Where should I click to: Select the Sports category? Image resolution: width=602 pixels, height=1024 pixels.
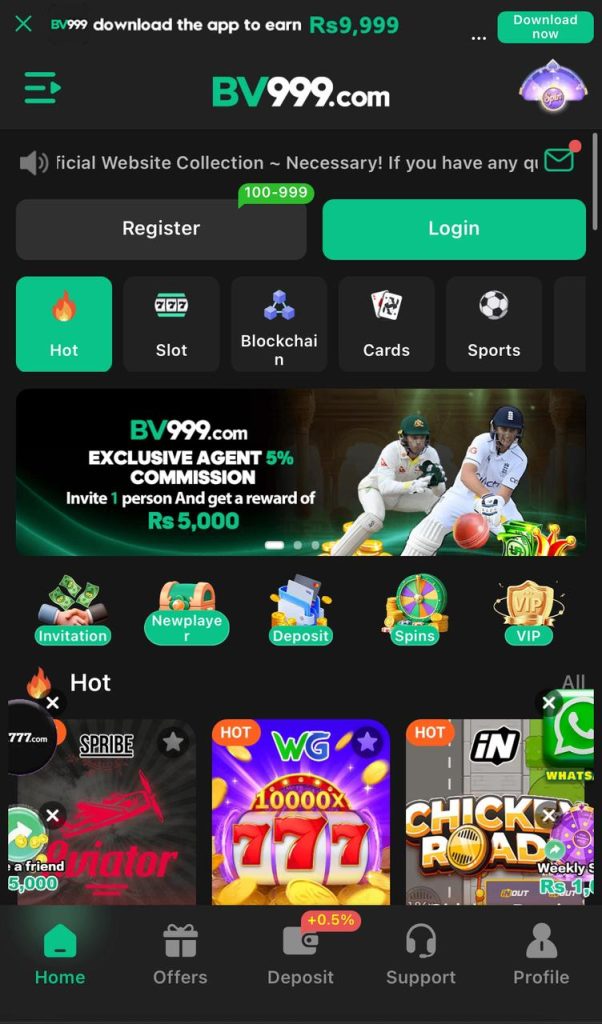click(494, 324)
